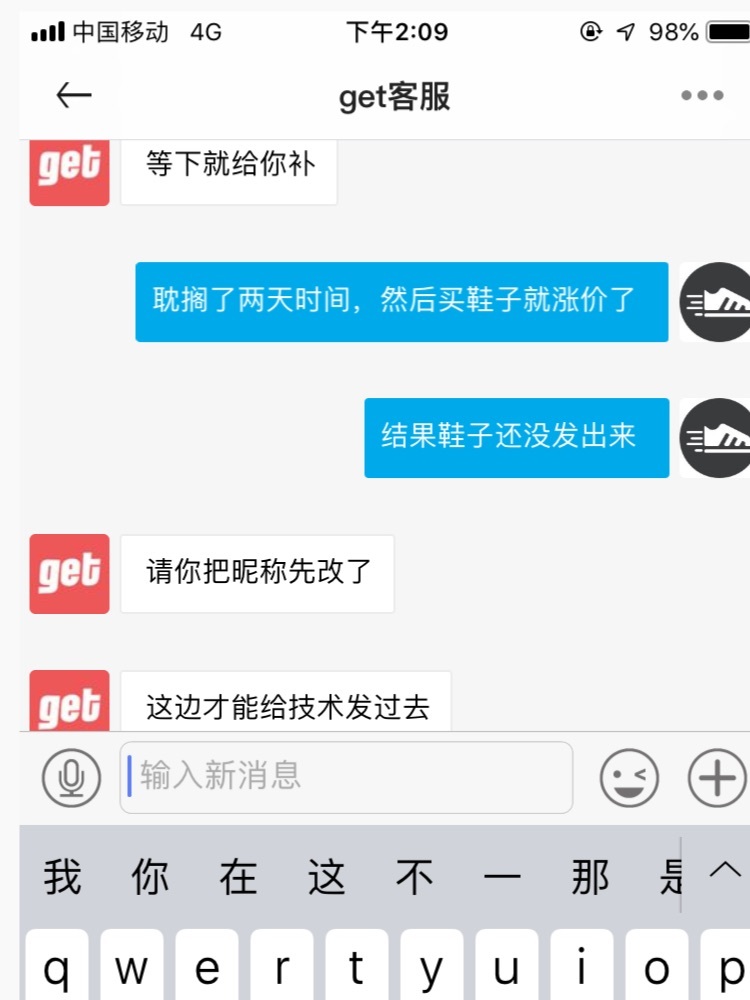Image resolution: width=750 pixels, height=1000 pixels.
Task: Open the emoji picker
Action: (x=629, y=777)
